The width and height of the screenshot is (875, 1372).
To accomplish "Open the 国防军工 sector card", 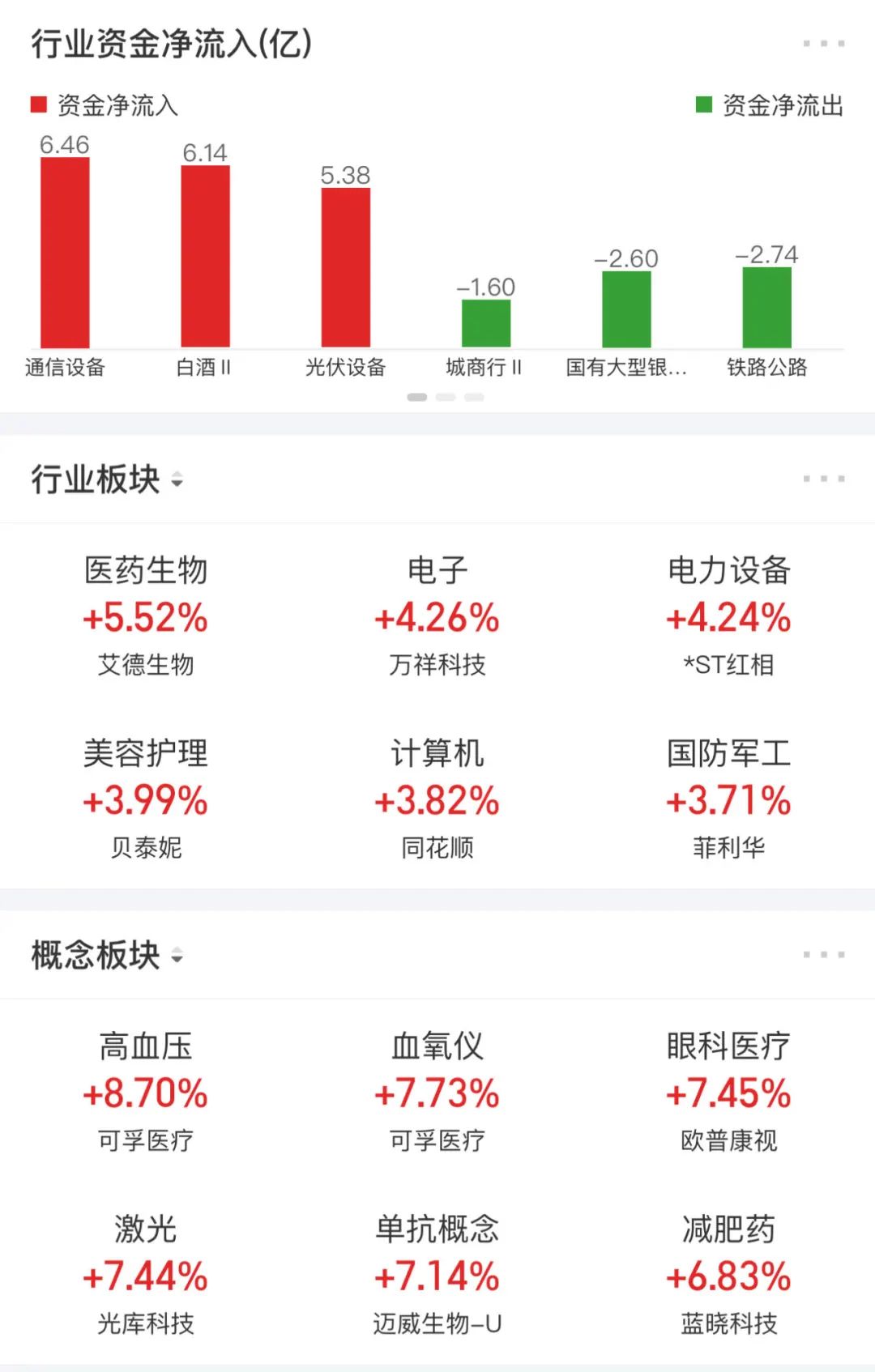I will 728,800.
